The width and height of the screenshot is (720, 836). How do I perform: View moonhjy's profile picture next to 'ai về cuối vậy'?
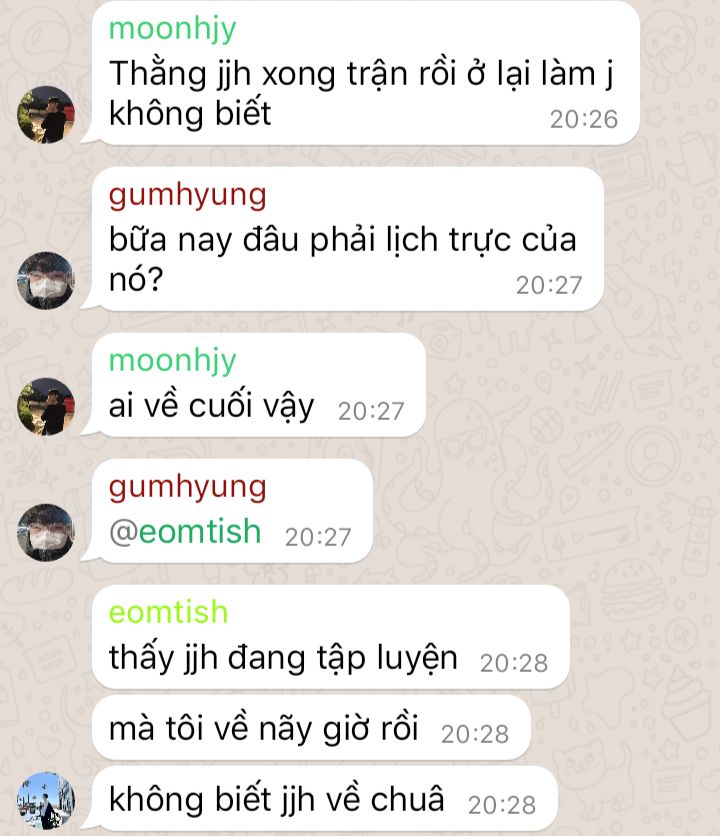(46, 406)
